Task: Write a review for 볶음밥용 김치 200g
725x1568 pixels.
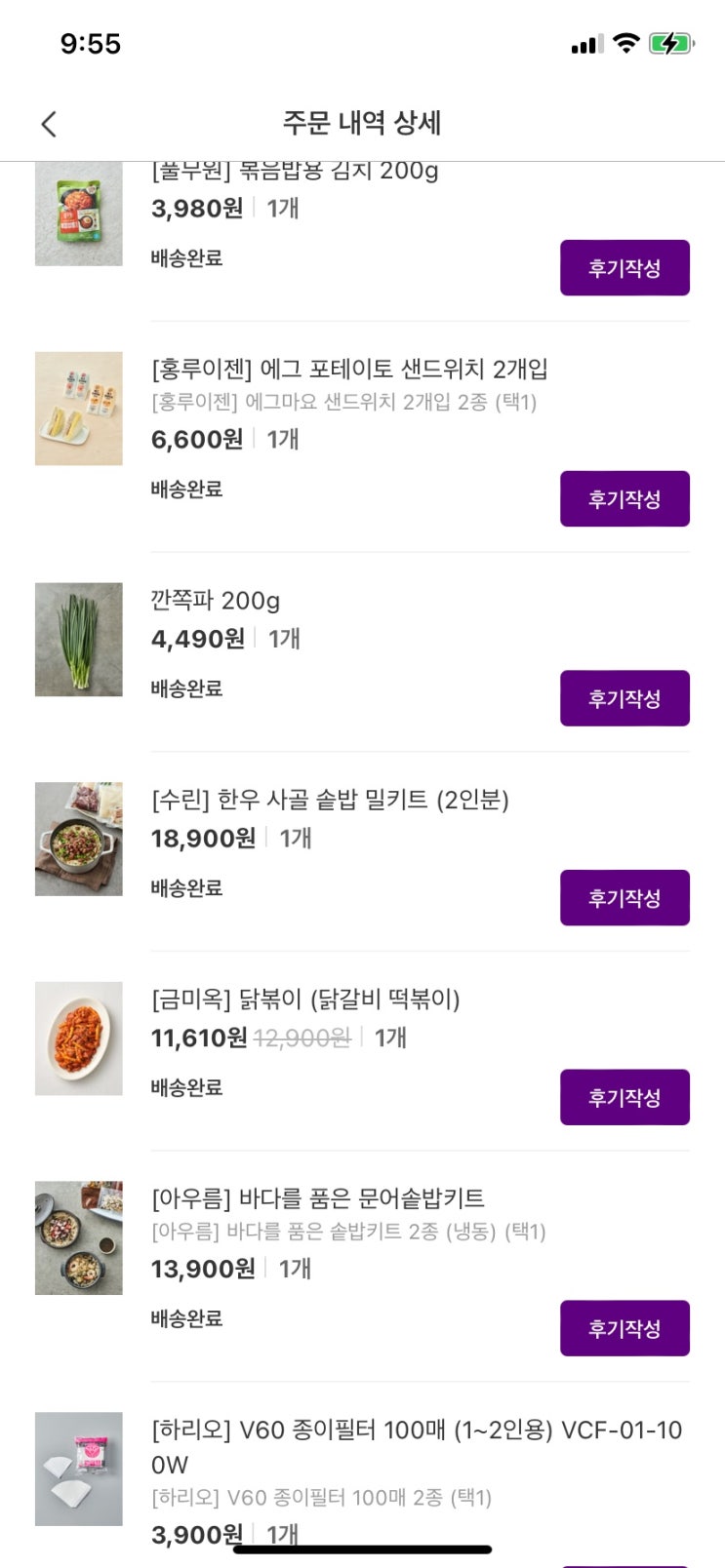Action: [624, 268]
